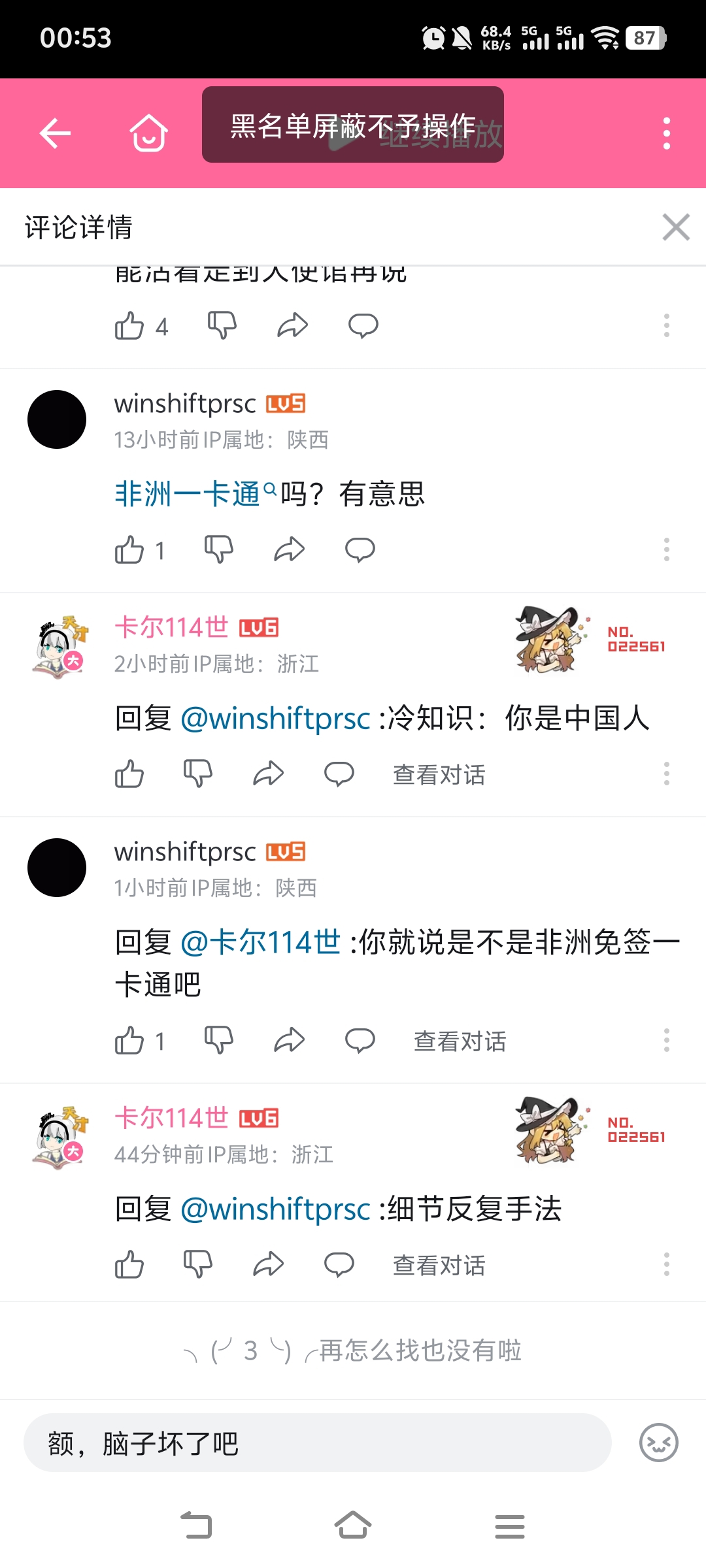Open 卡尔114世's avatar on the 细节反复手法 comment
The height and width of the screenshot is (1568, 706).
click(59, 1137)
